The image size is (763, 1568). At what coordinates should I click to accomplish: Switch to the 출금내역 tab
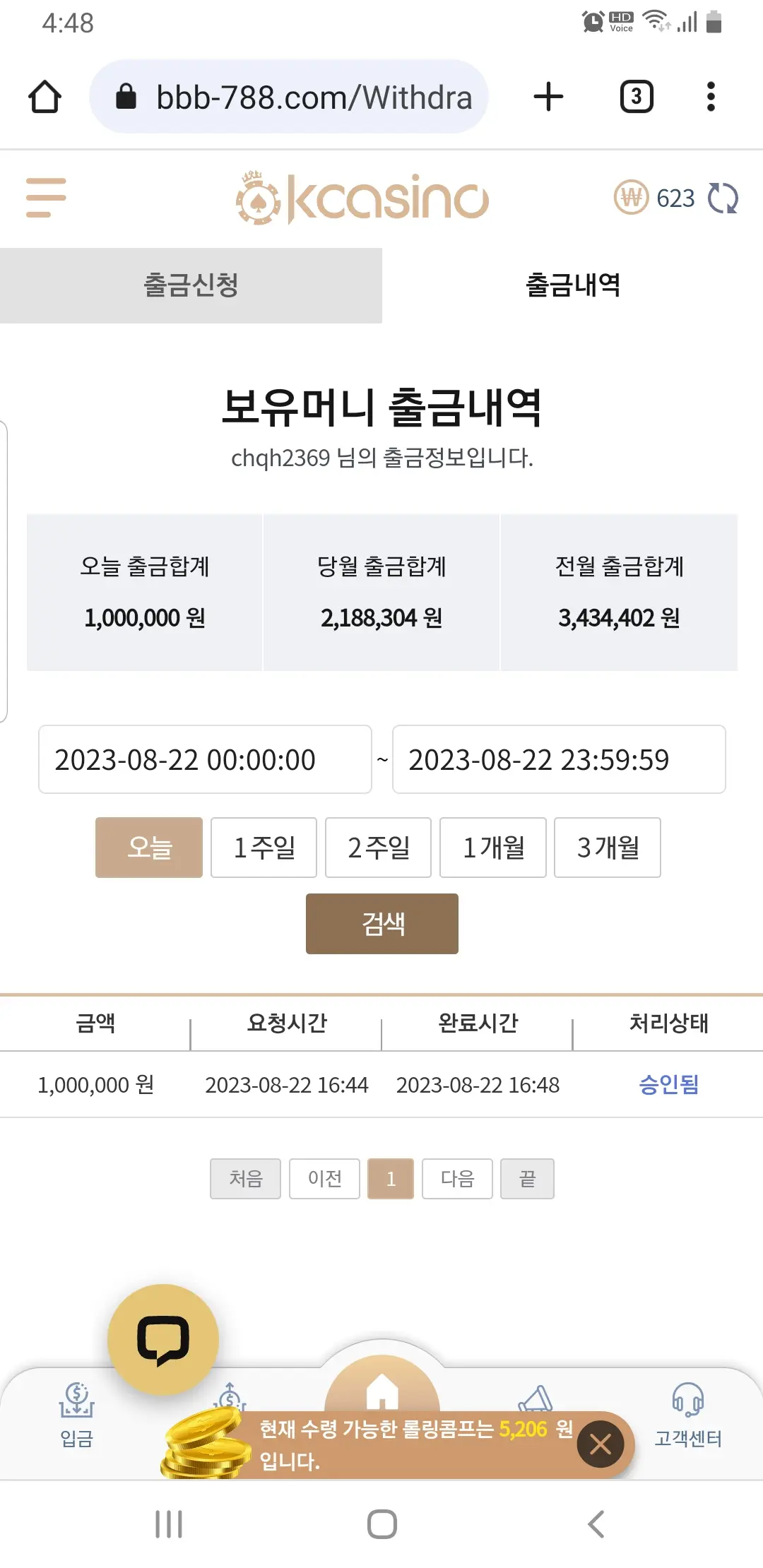tap(573, 285)
